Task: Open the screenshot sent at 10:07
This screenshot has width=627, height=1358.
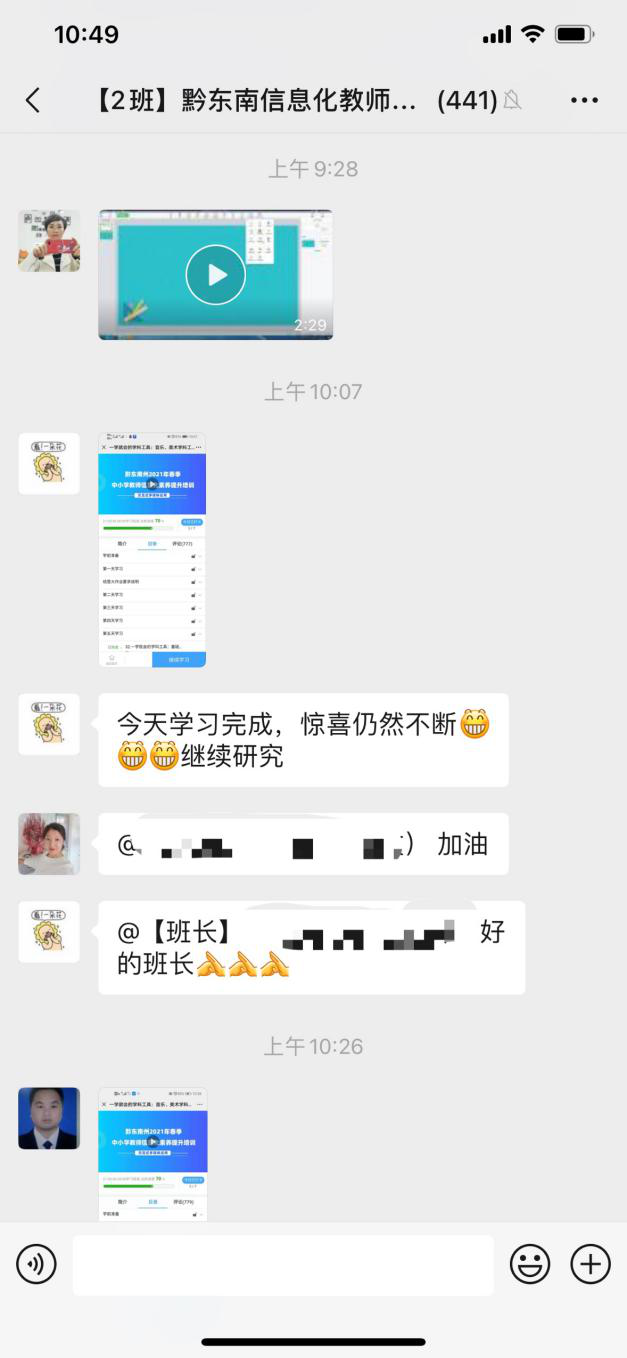Action: (x=152, y=550)
